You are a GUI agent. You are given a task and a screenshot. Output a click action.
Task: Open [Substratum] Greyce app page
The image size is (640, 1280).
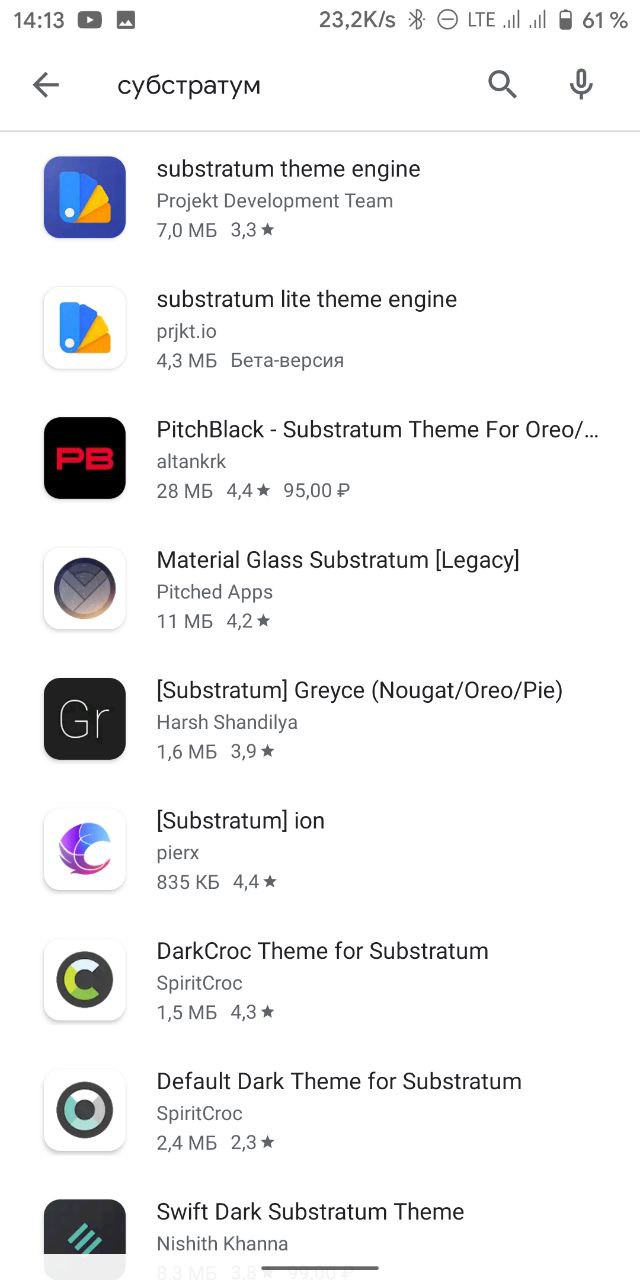pos(320,719)
